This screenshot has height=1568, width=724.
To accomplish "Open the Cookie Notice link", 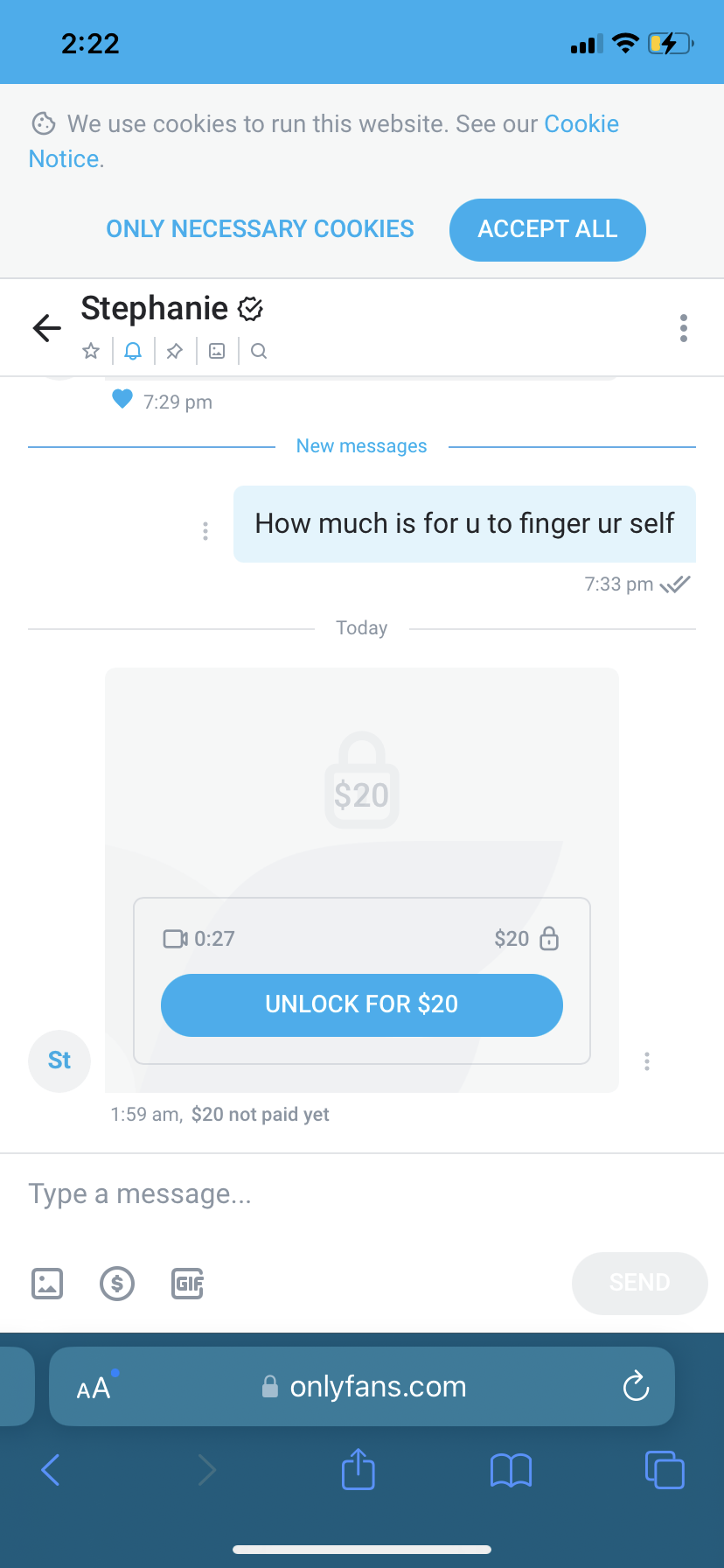I will pos(581,124).
